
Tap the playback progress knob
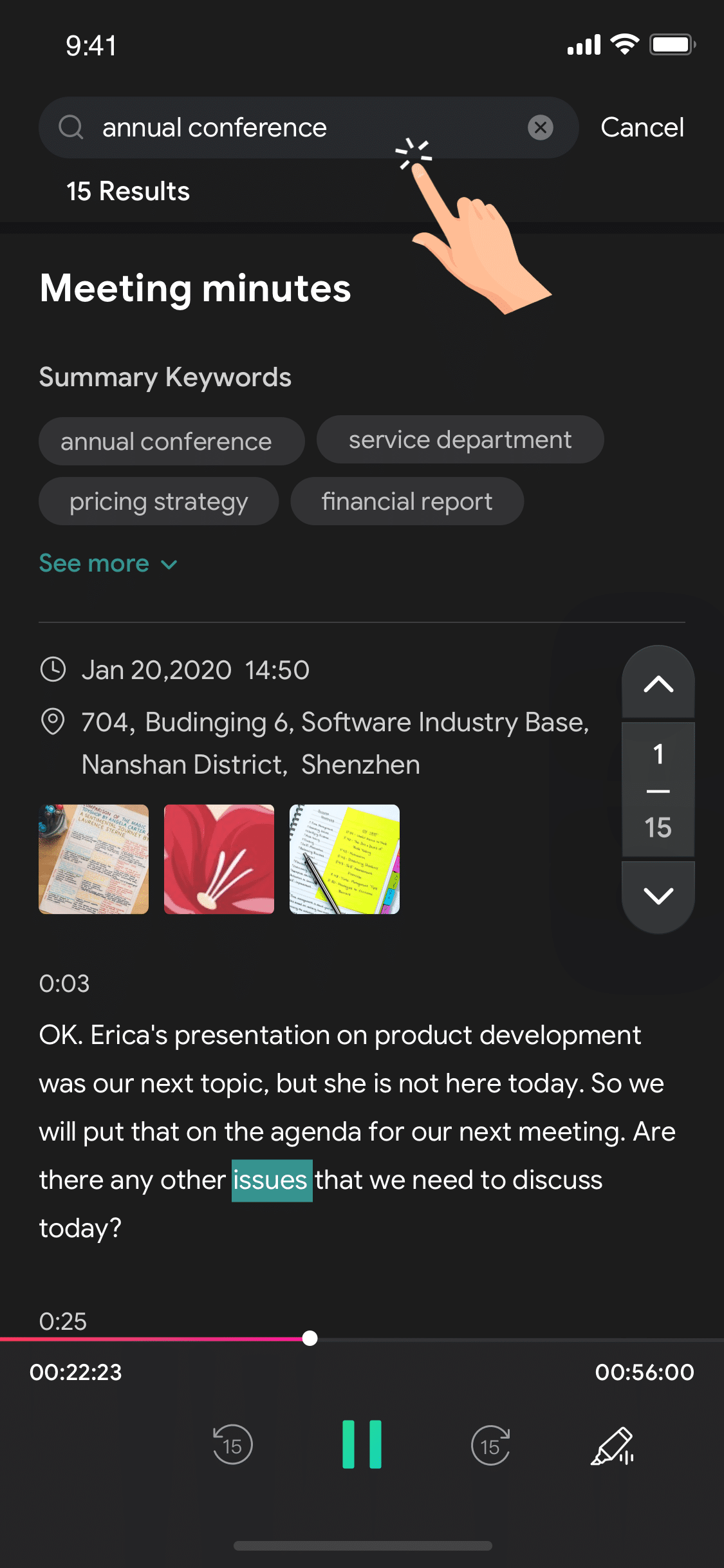click(x=310, y=1339)
